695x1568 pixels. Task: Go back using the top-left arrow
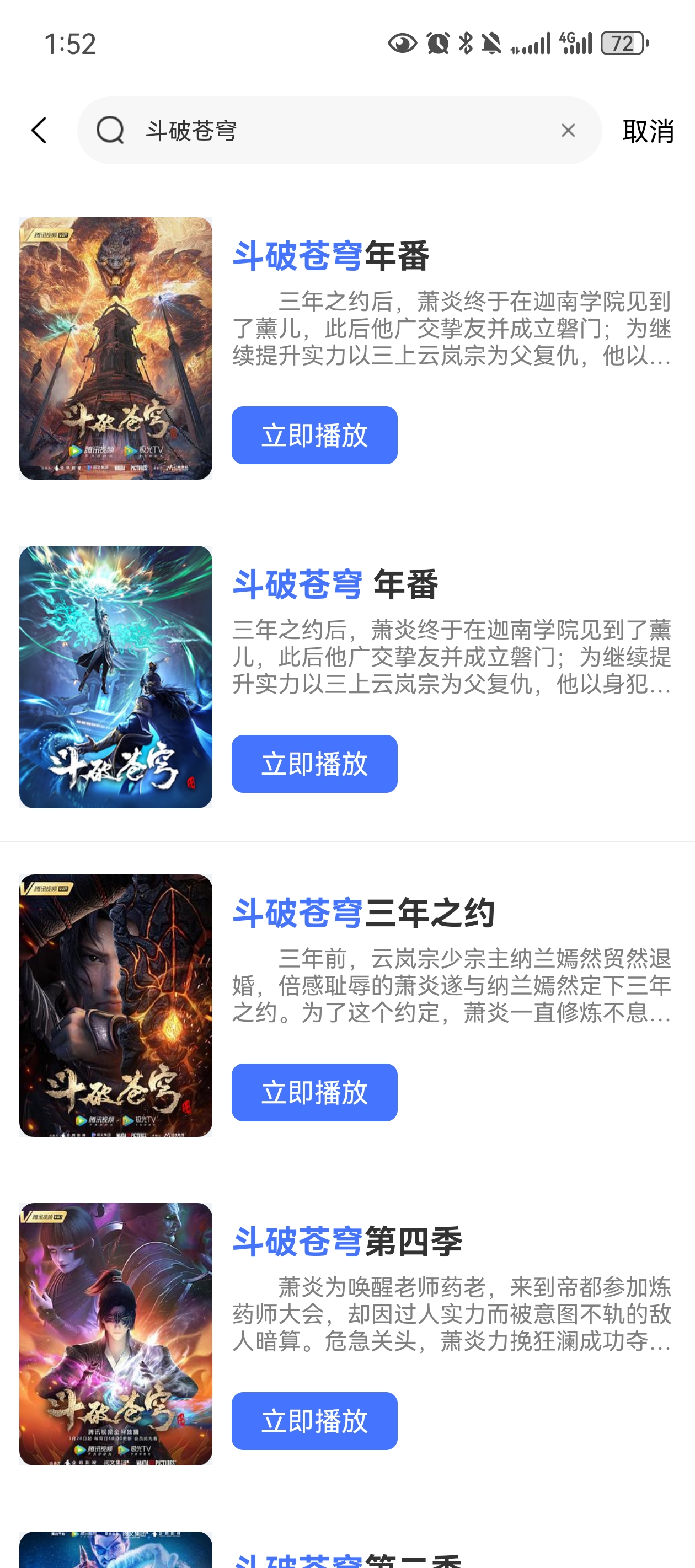pyautogui.click(x=39, y=130)
